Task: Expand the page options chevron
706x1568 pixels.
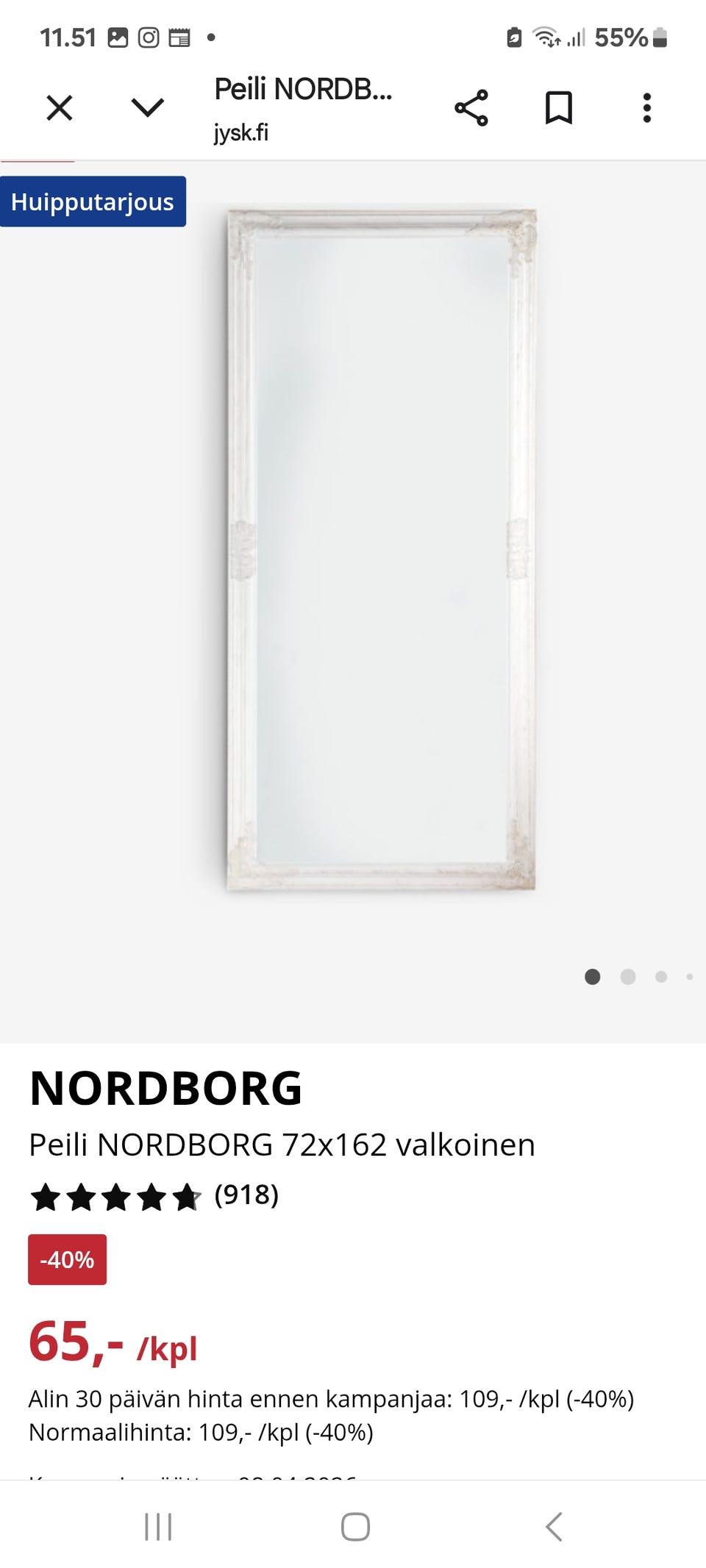Action: pos(147,108)
